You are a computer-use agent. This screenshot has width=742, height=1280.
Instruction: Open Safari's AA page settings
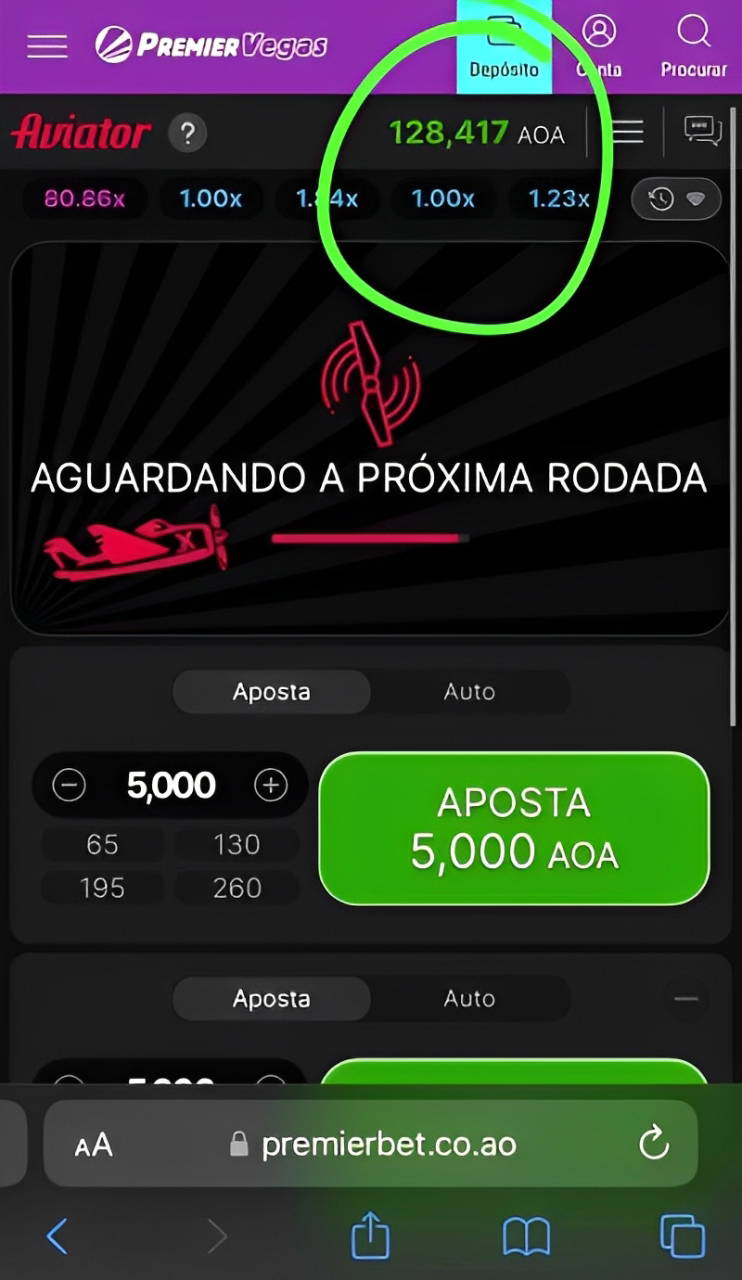tap(94, 1145)
